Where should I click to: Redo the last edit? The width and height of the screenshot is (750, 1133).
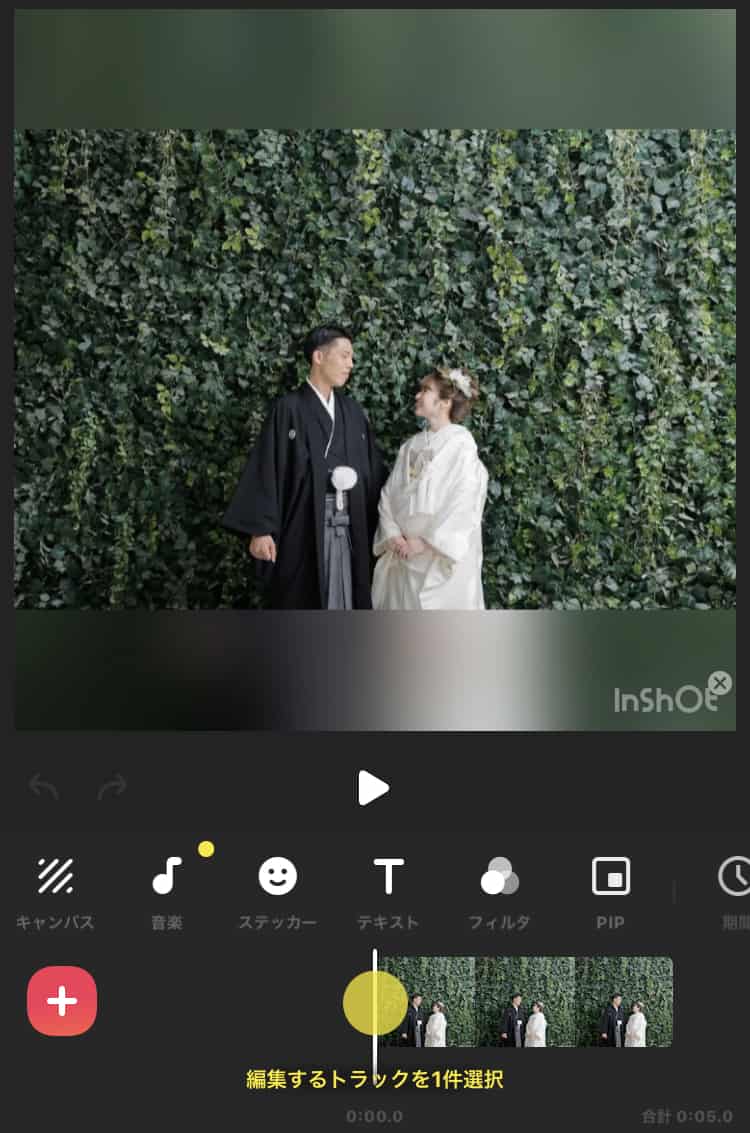coord(112,788)
